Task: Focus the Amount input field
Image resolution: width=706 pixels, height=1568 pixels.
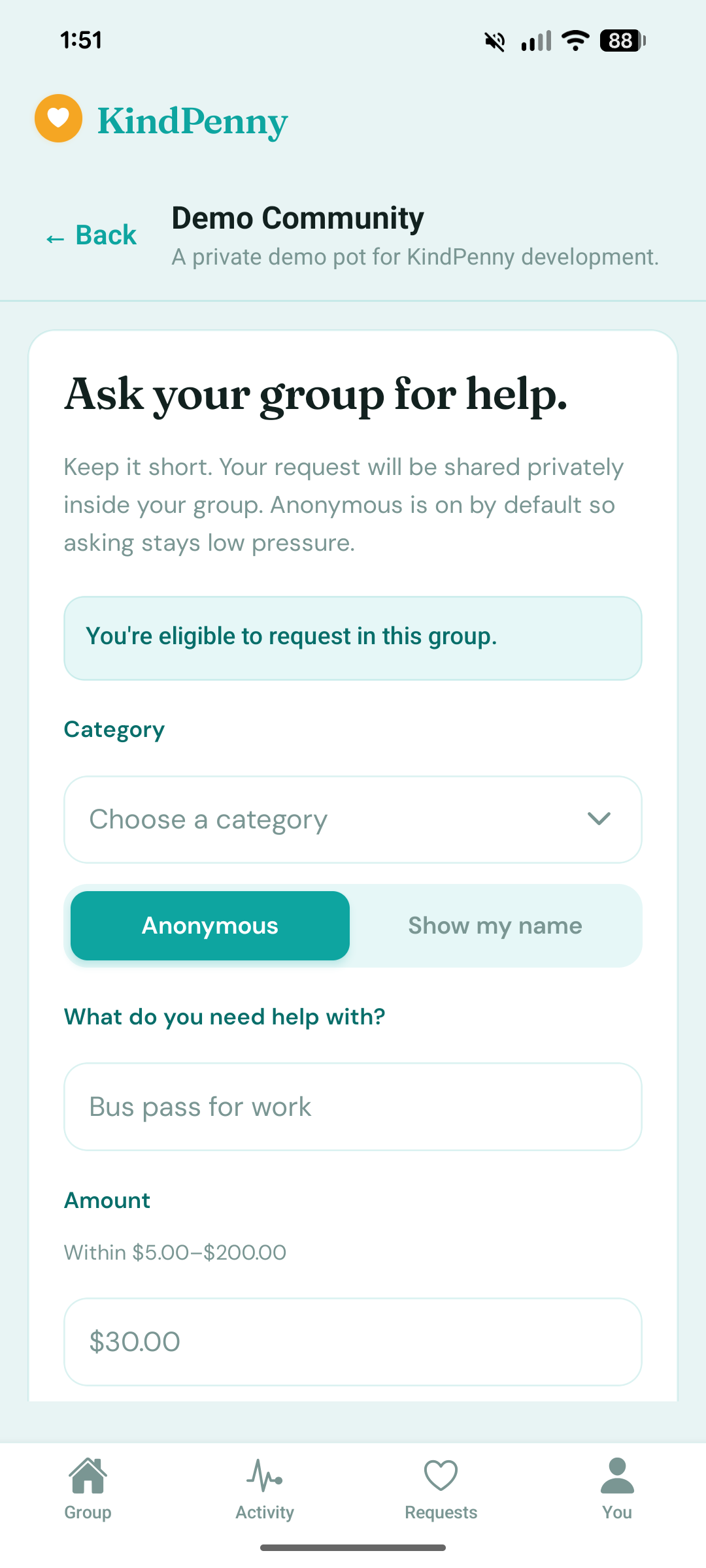Action: coord(352,1341)
